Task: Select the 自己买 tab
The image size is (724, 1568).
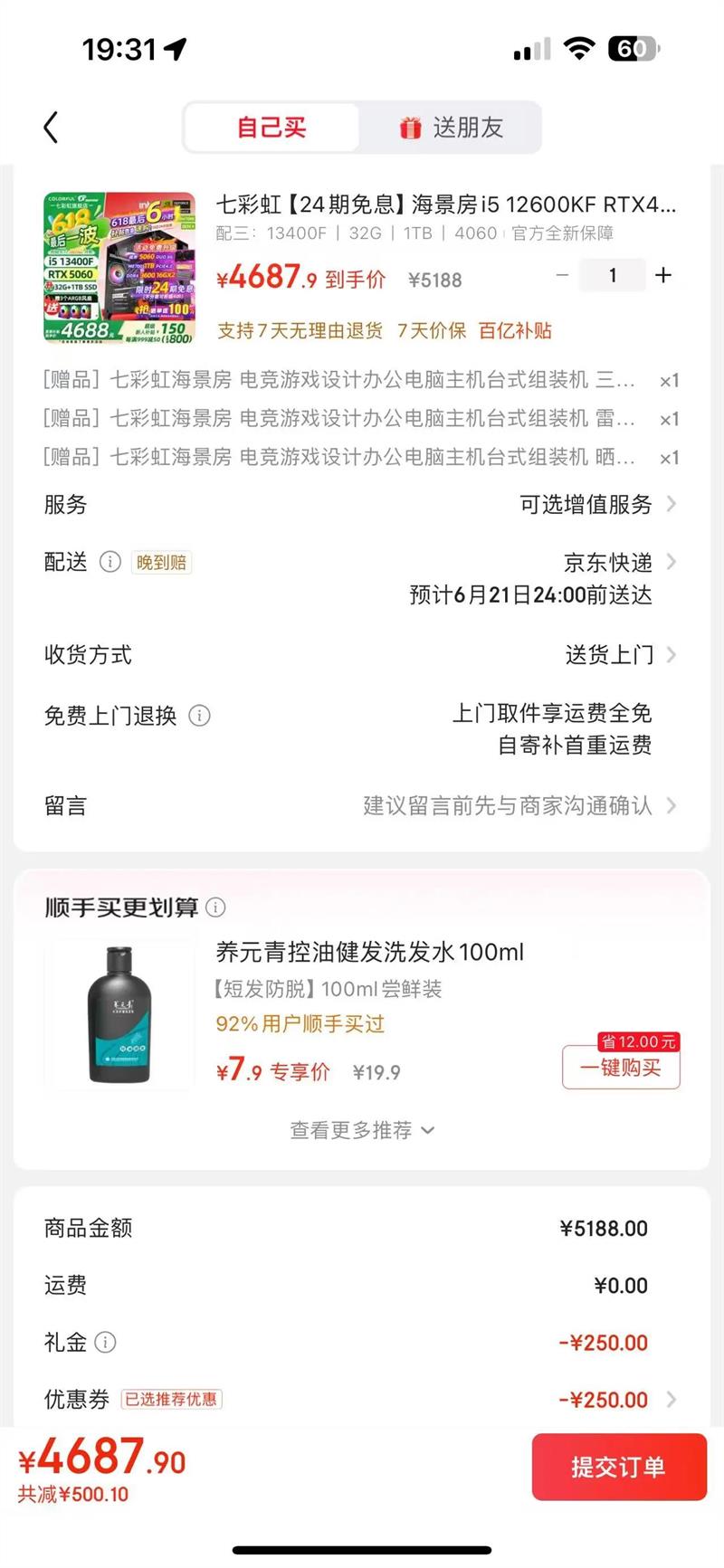Action: click(x=271, y=128)
